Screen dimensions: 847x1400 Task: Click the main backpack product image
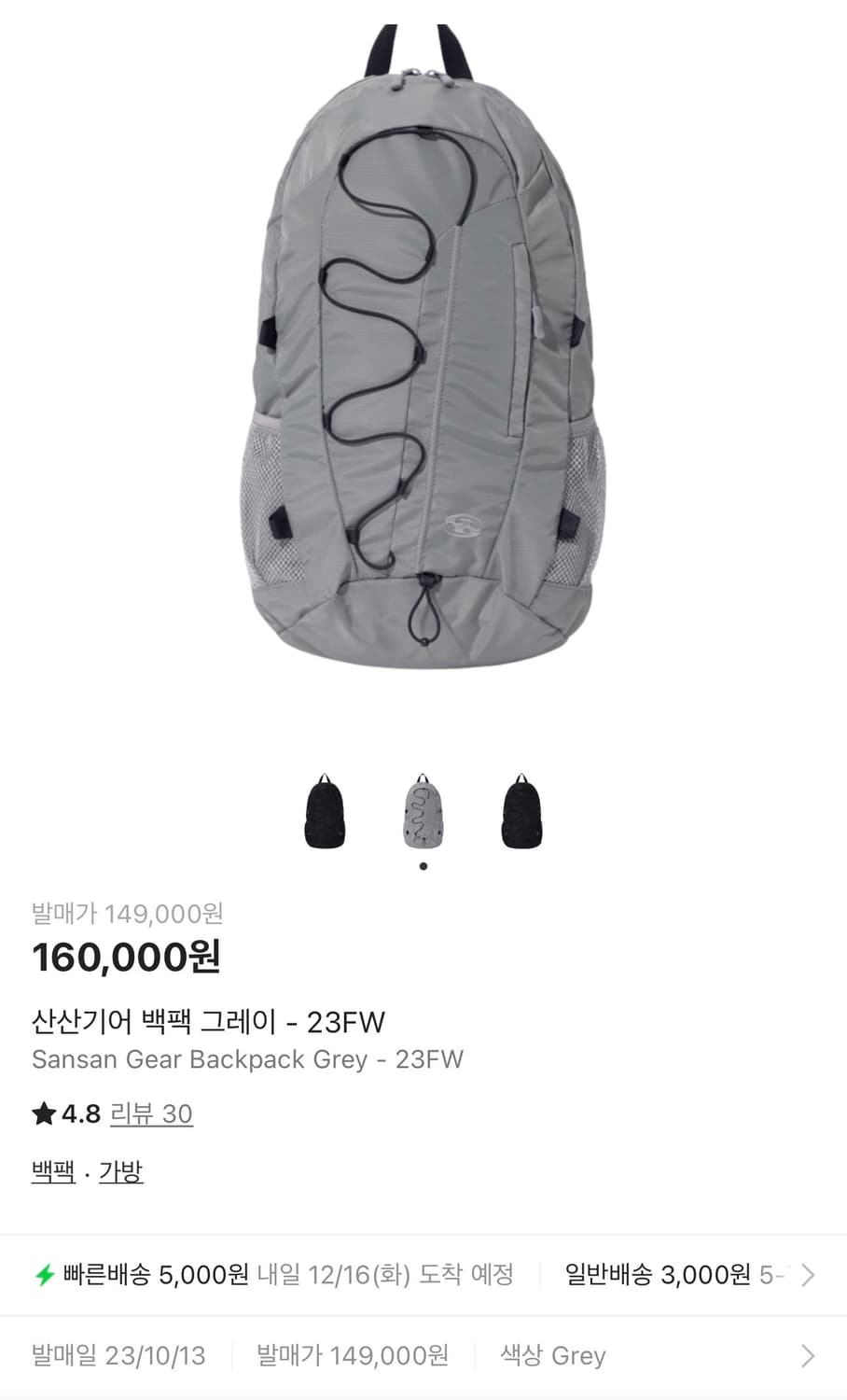point(423,373)
